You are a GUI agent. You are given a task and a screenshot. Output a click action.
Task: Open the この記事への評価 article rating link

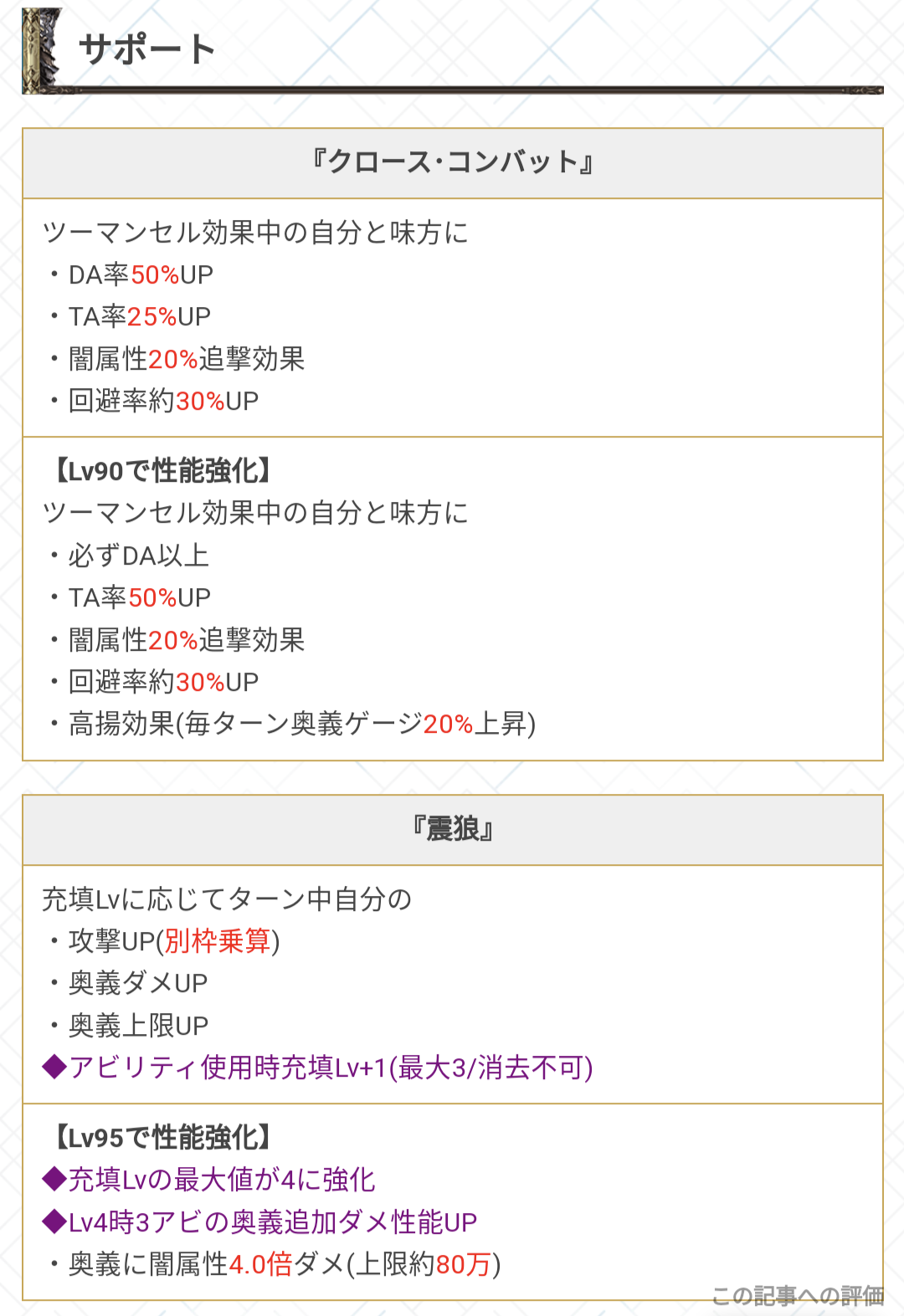797,1296
